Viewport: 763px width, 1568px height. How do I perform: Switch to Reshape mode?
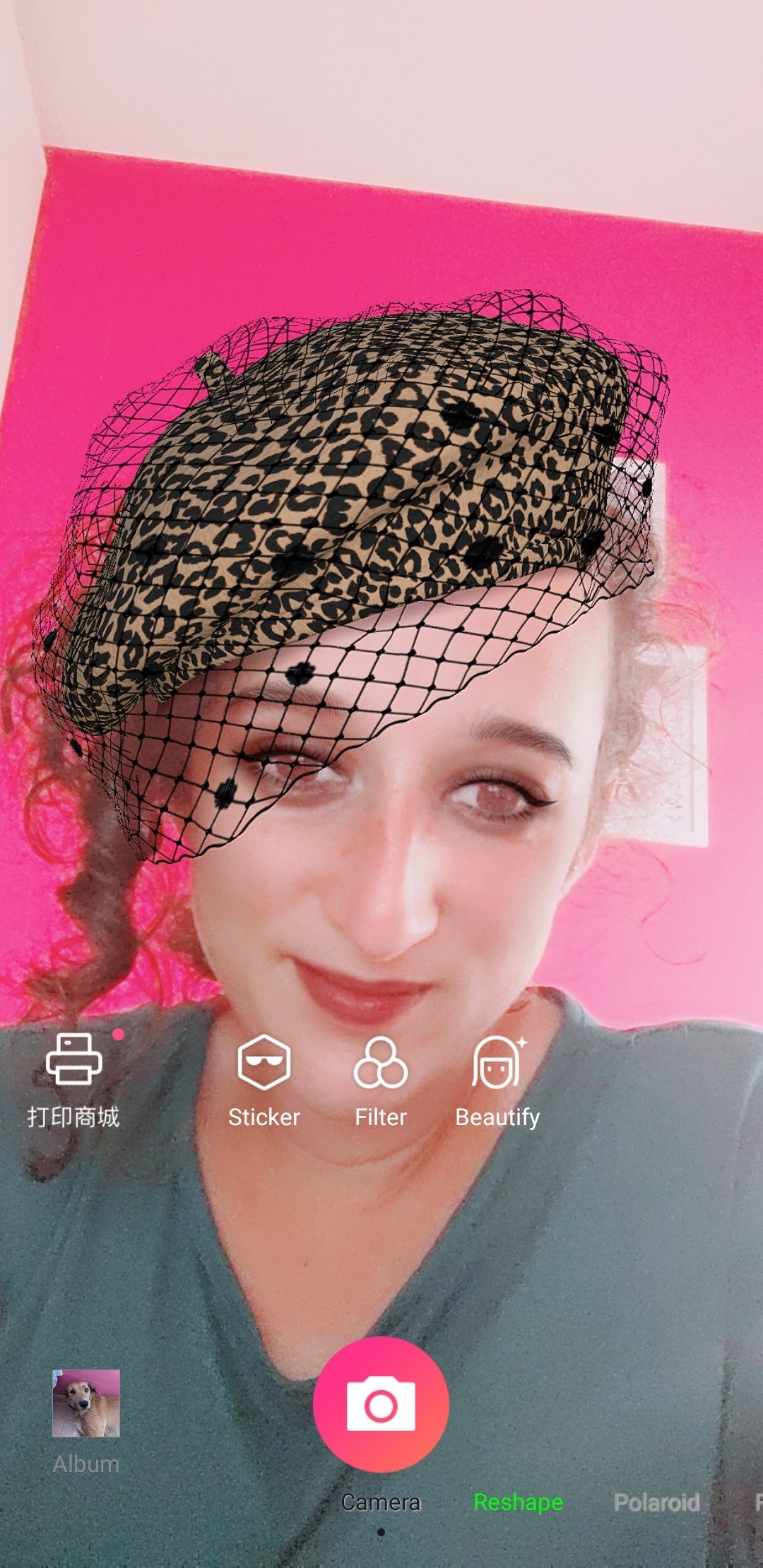518,1502
